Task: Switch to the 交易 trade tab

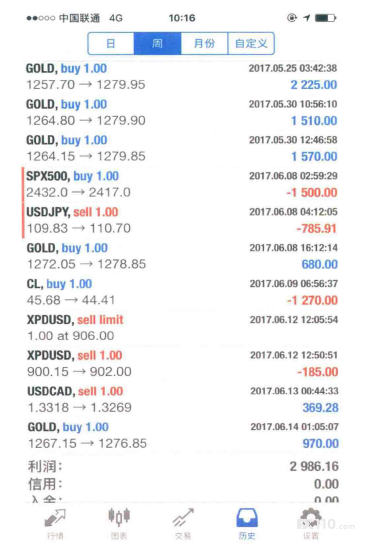Action: (183, 524)
